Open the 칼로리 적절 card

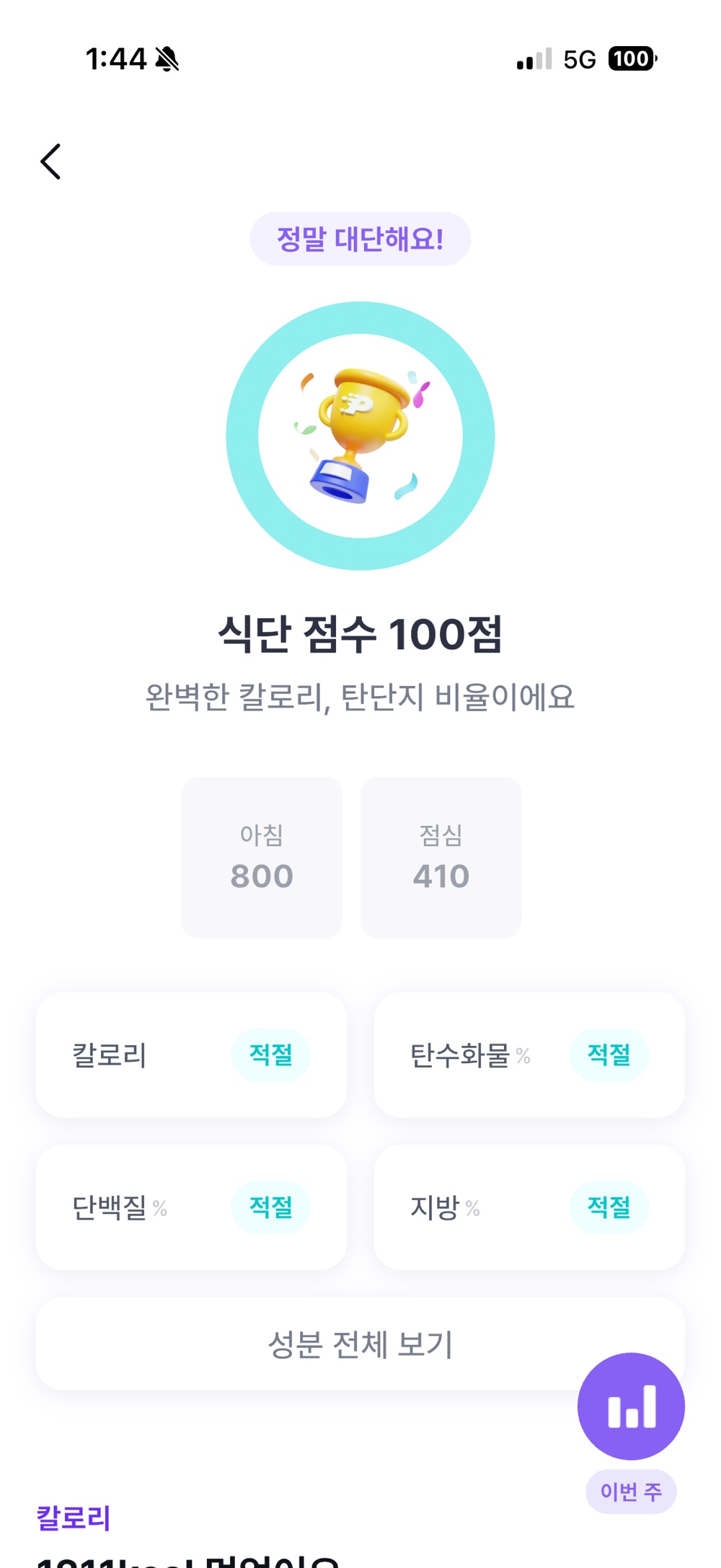(x=191, y=1055)
